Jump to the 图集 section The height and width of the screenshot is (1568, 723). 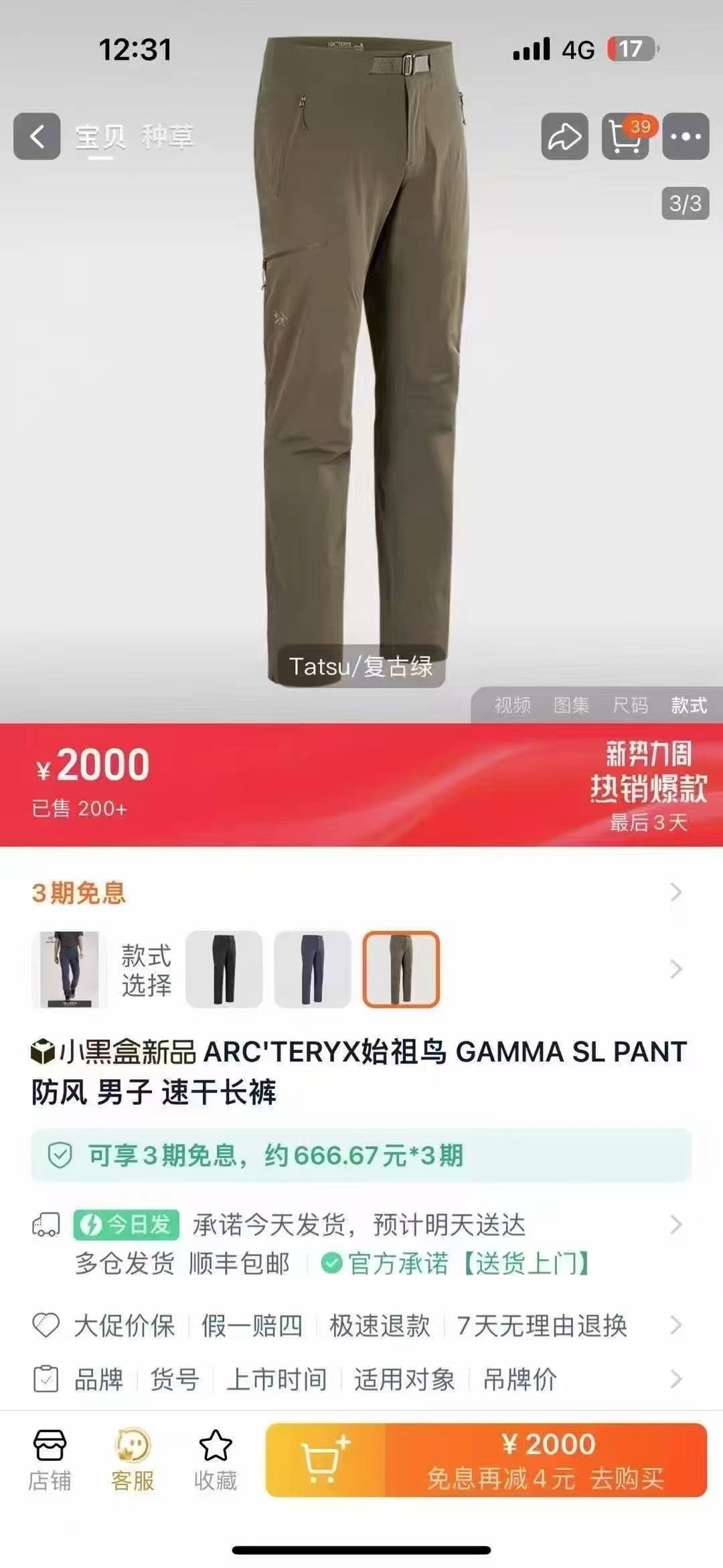point(571,705)
